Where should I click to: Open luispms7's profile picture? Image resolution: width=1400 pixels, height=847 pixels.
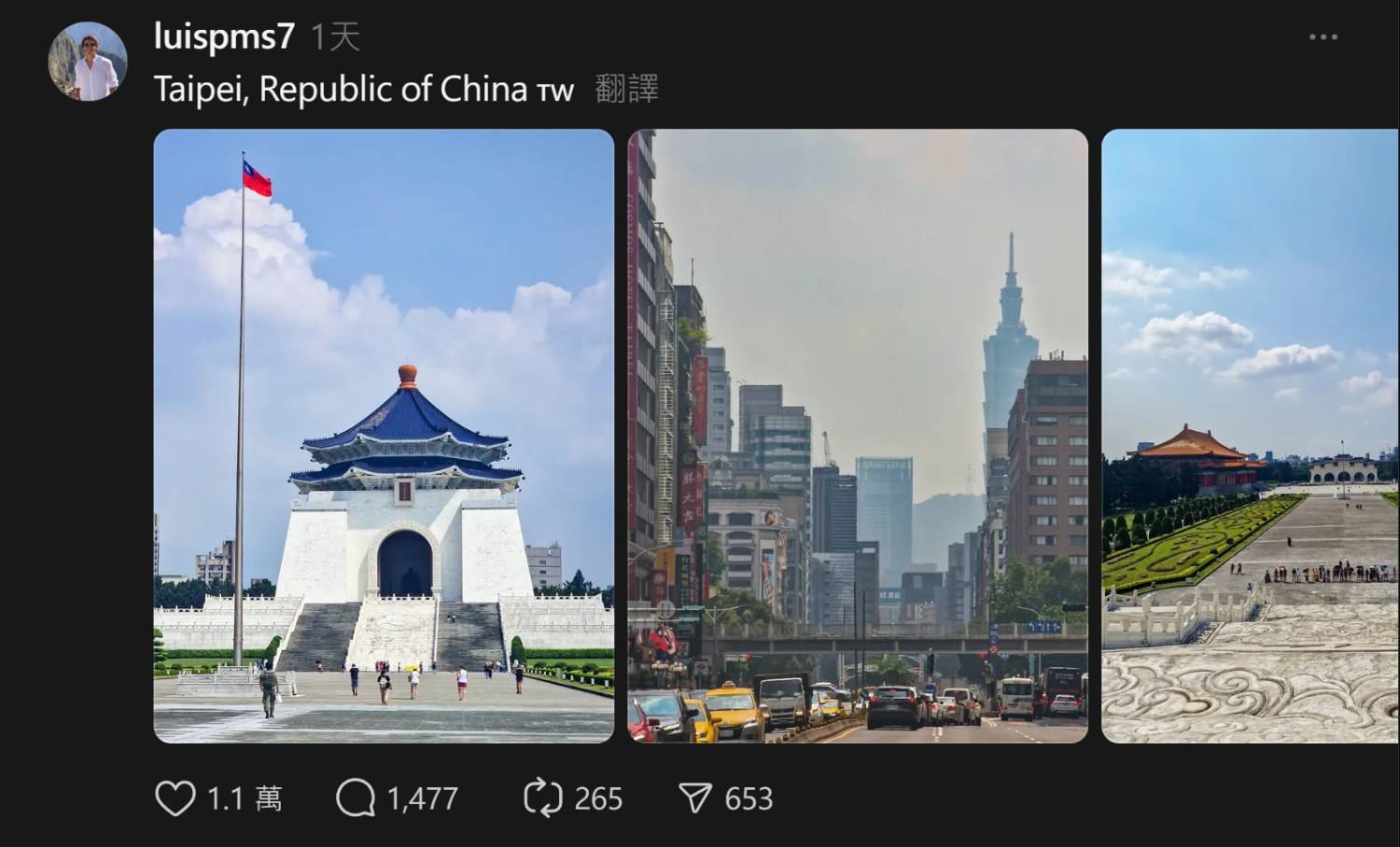tap(88, 62)
